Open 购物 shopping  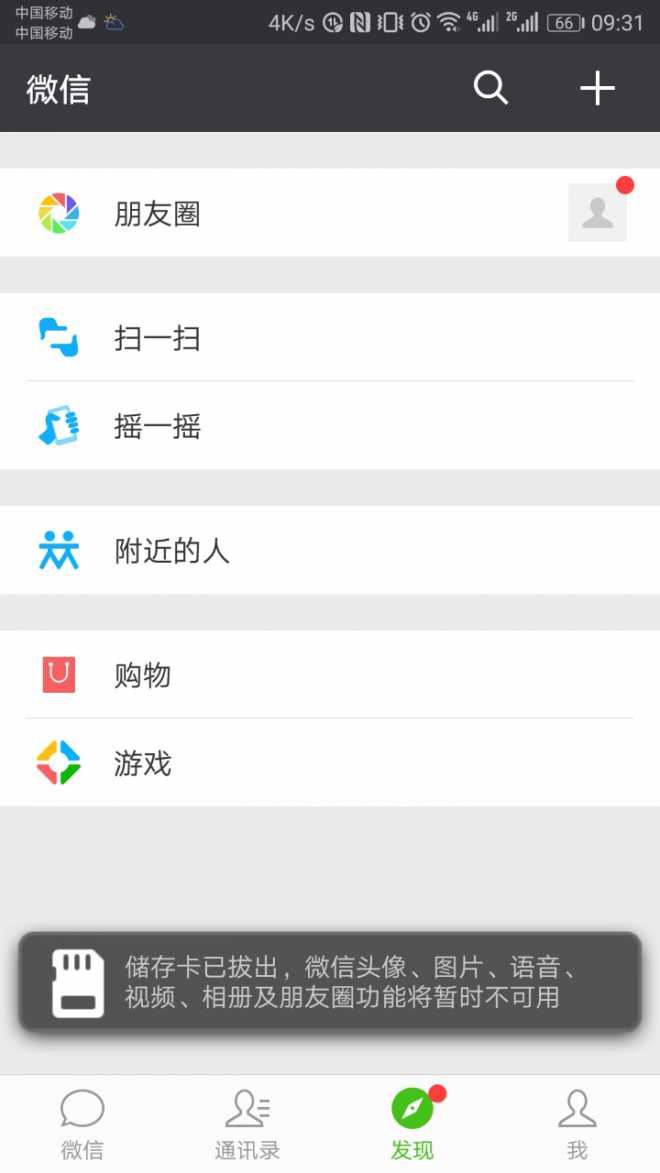click(x=330, y=675)
